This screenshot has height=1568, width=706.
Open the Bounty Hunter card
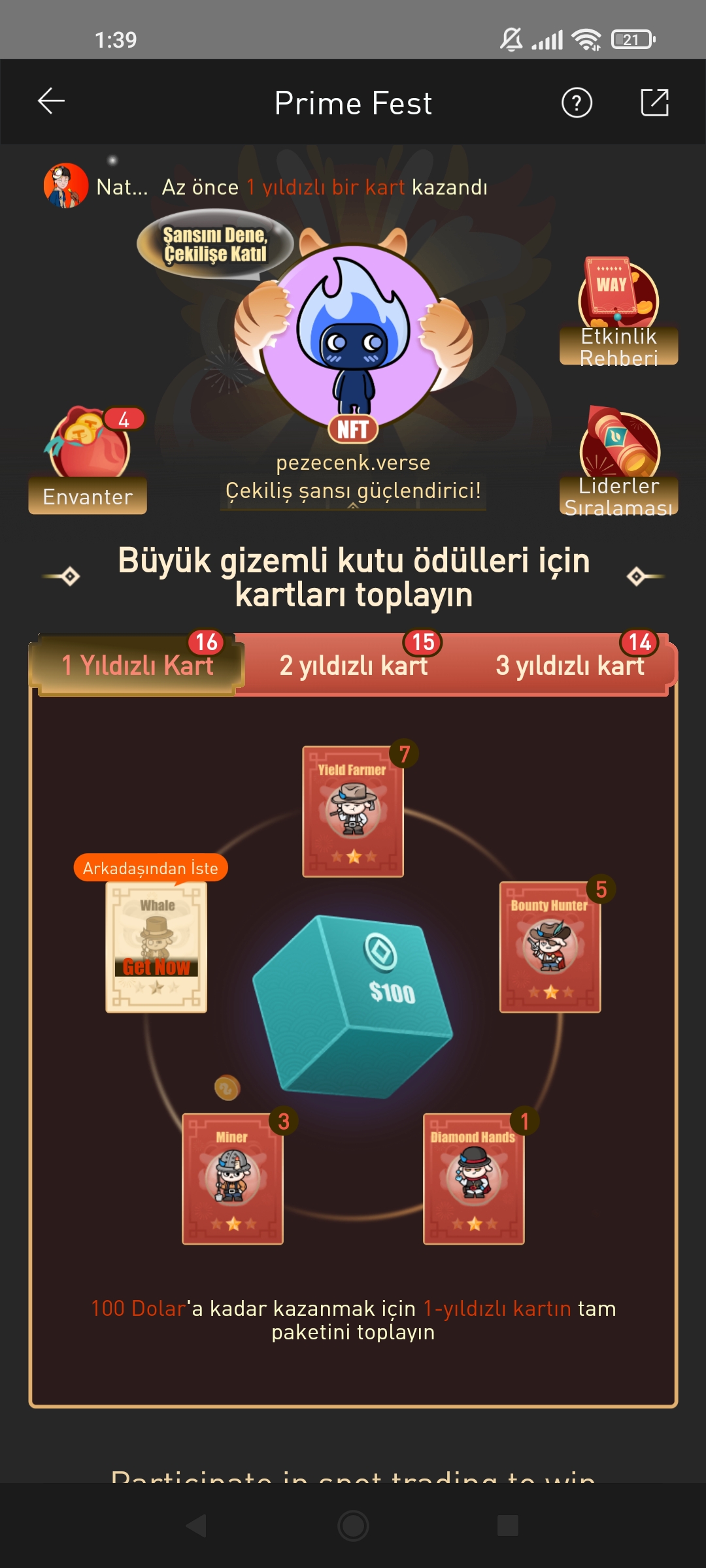[550, 947]
